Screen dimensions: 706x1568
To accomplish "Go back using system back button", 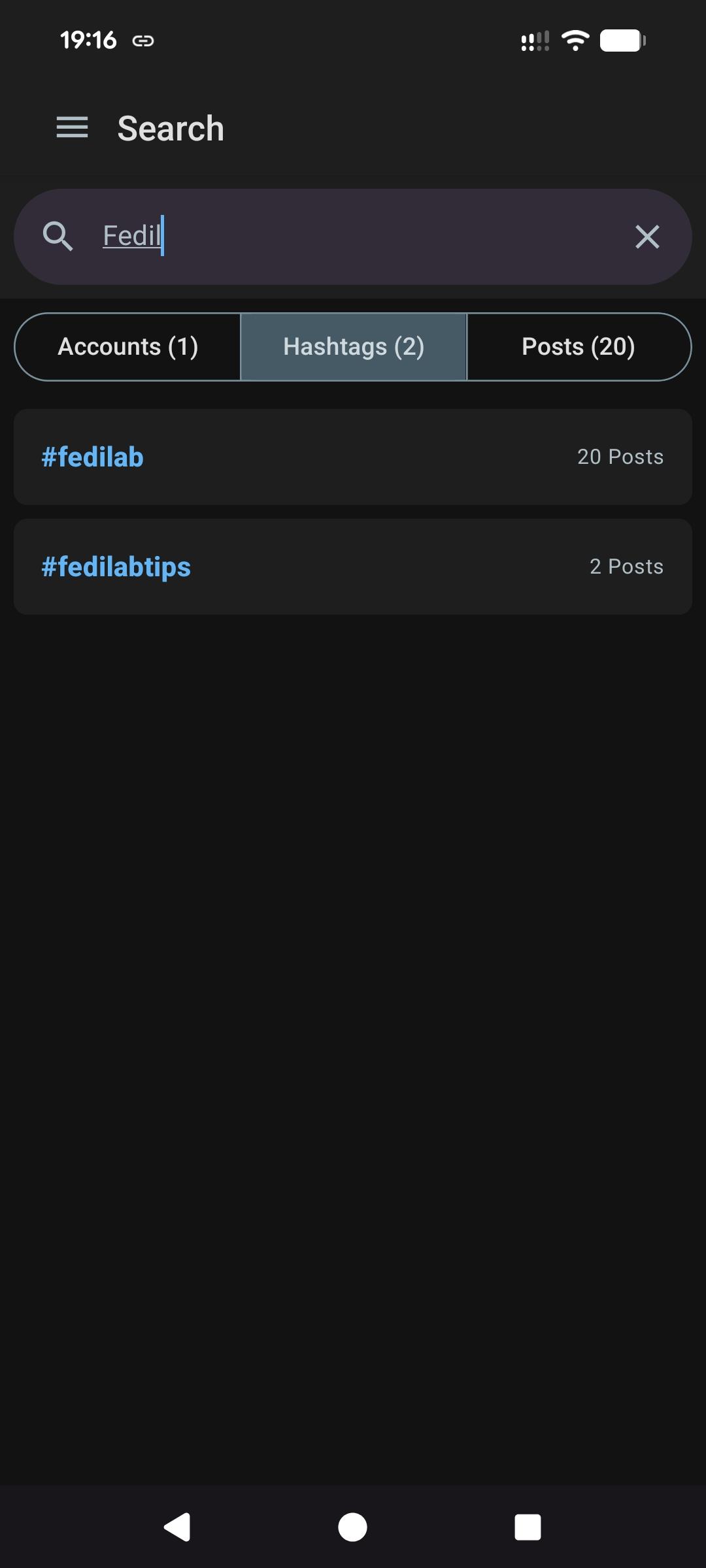I will coord(177,1527).
